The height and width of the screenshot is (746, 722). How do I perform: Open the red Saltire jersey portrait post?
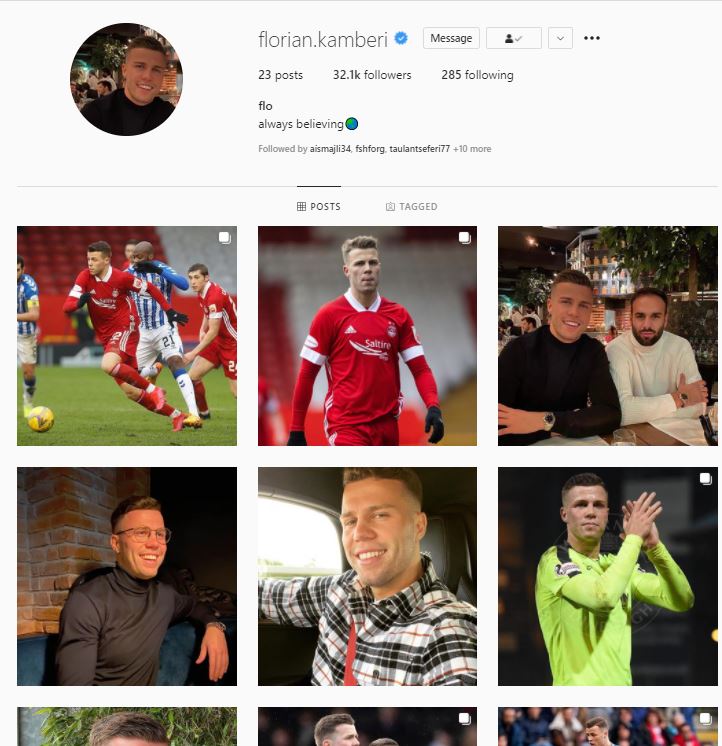[367, 335]
